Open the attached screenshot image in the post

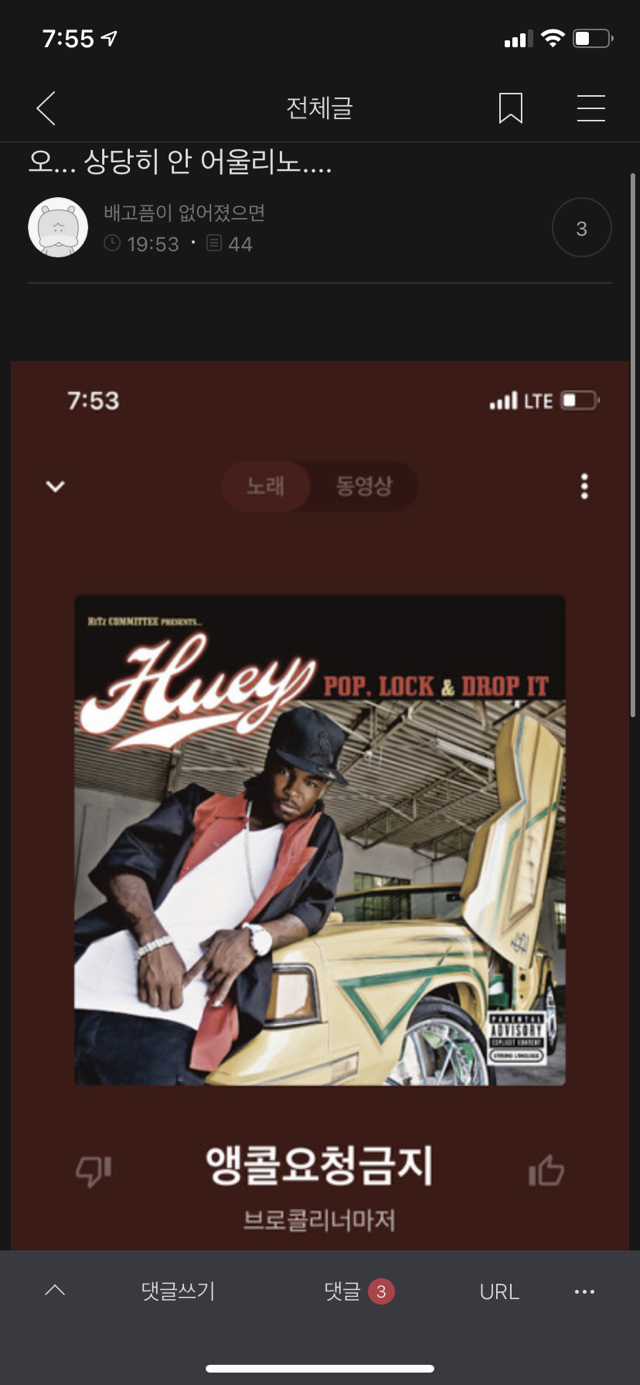[x=320, y=800]
